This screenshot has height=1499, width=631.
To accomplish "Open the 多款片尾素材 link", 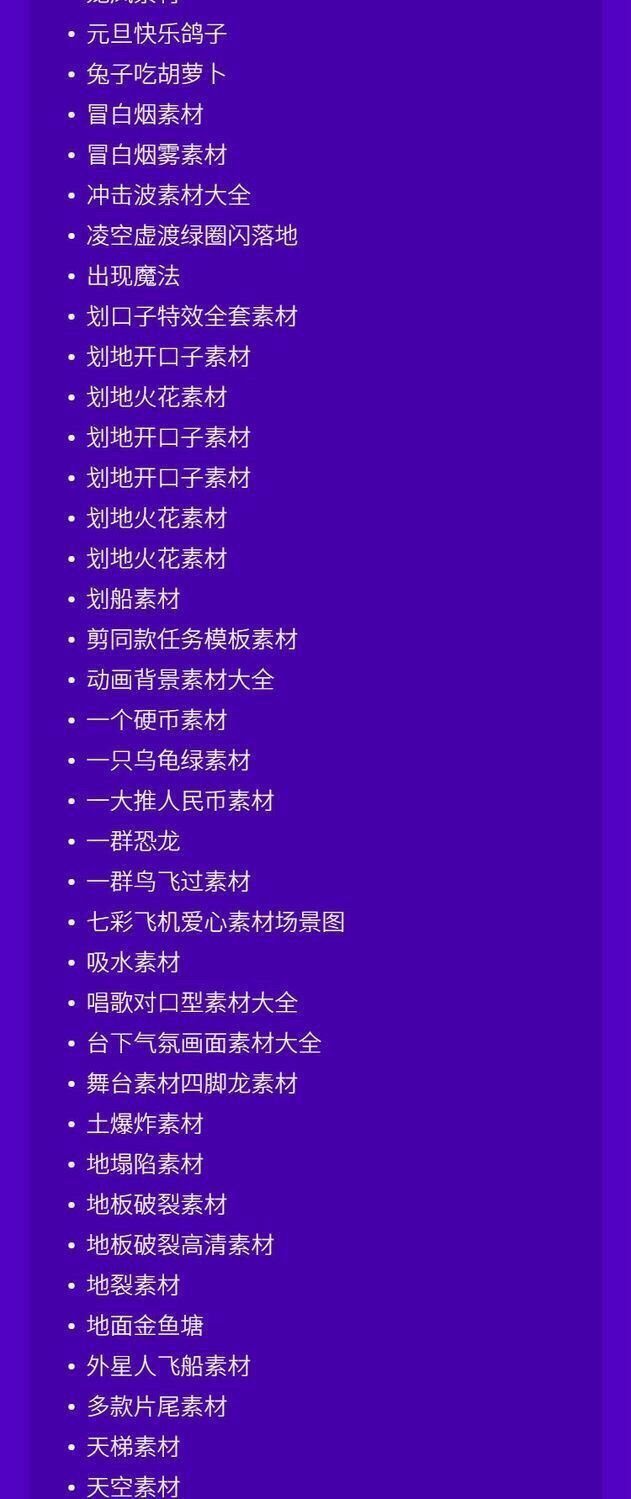I will (157, 1407).
